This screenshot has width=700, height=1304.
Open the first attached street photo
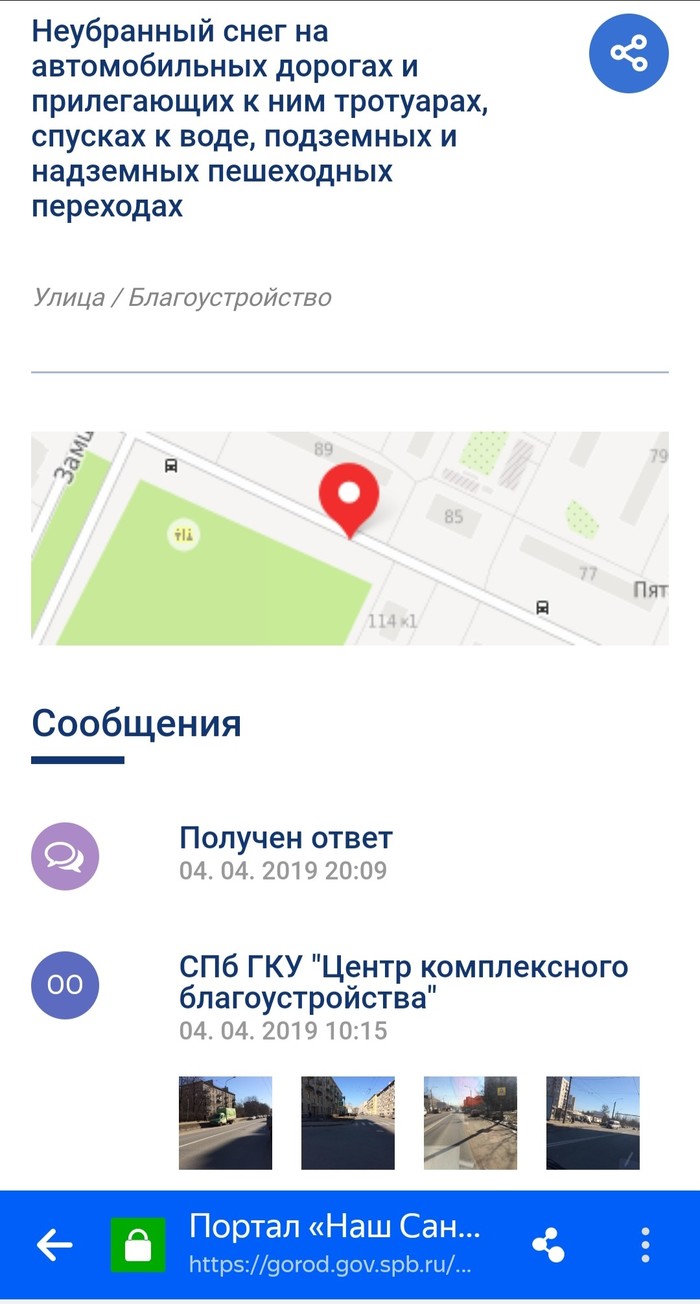225,1122
